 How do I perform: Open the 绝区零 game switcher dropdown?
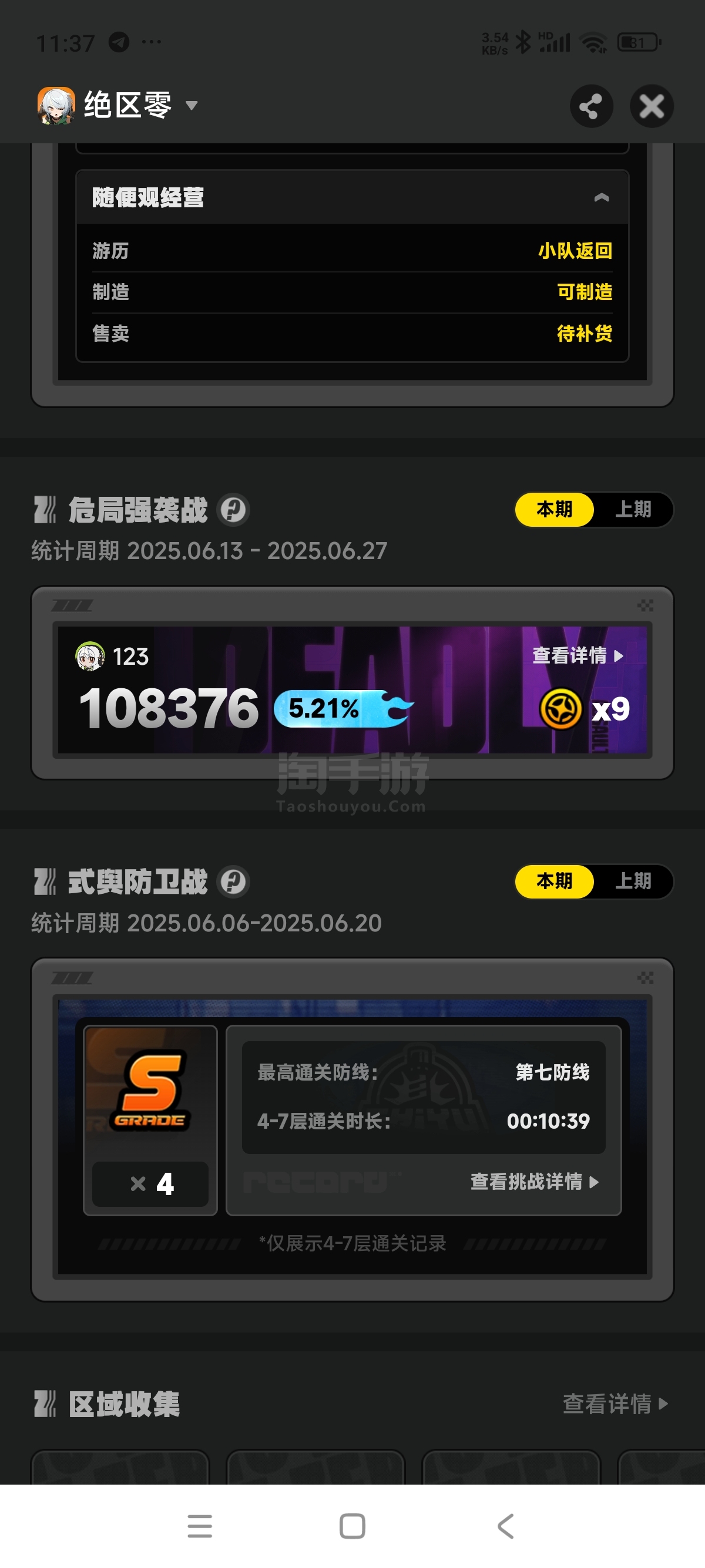pos(191,105)
